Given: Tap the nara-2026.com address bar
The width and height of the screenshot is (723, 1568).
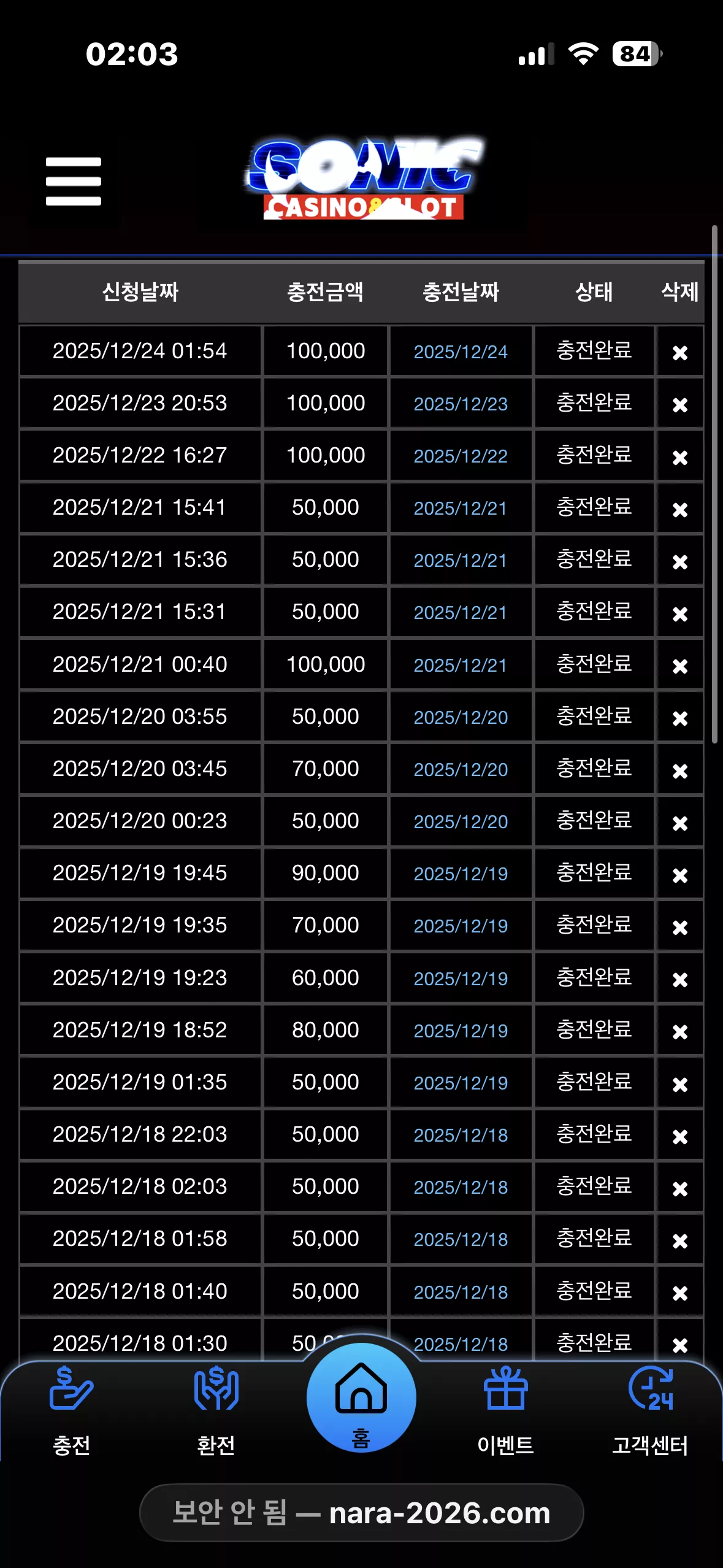Looking at the screenshot, I should click(x=361, y=1512).
